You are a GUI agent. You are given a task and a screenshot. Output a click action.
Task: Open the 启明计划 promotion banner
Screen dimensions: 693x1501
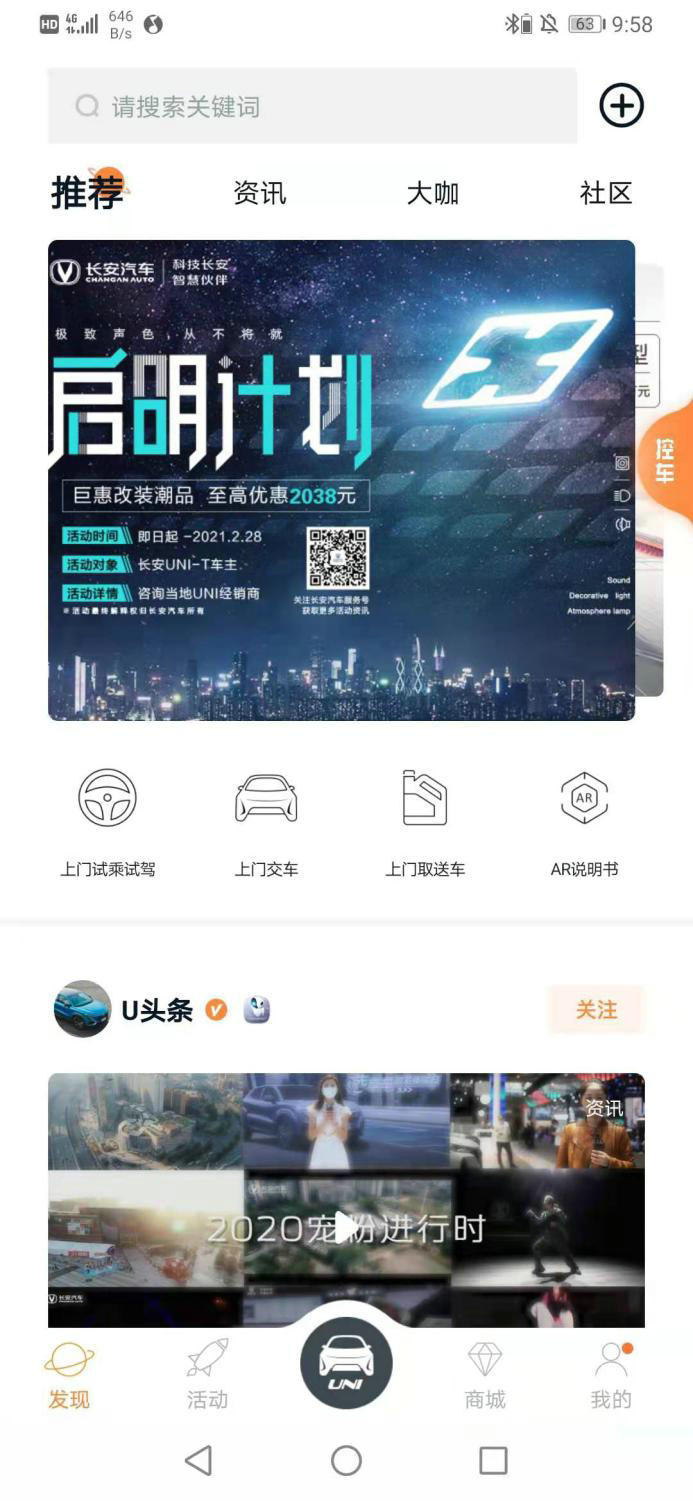341,480
